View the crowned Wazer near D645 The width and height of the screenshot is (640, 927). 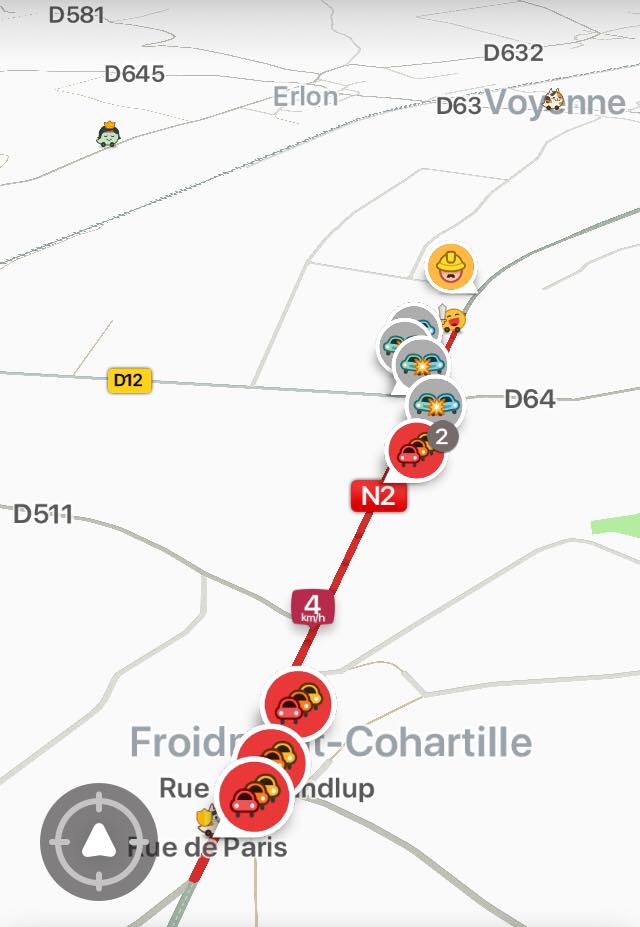(108, 133)
